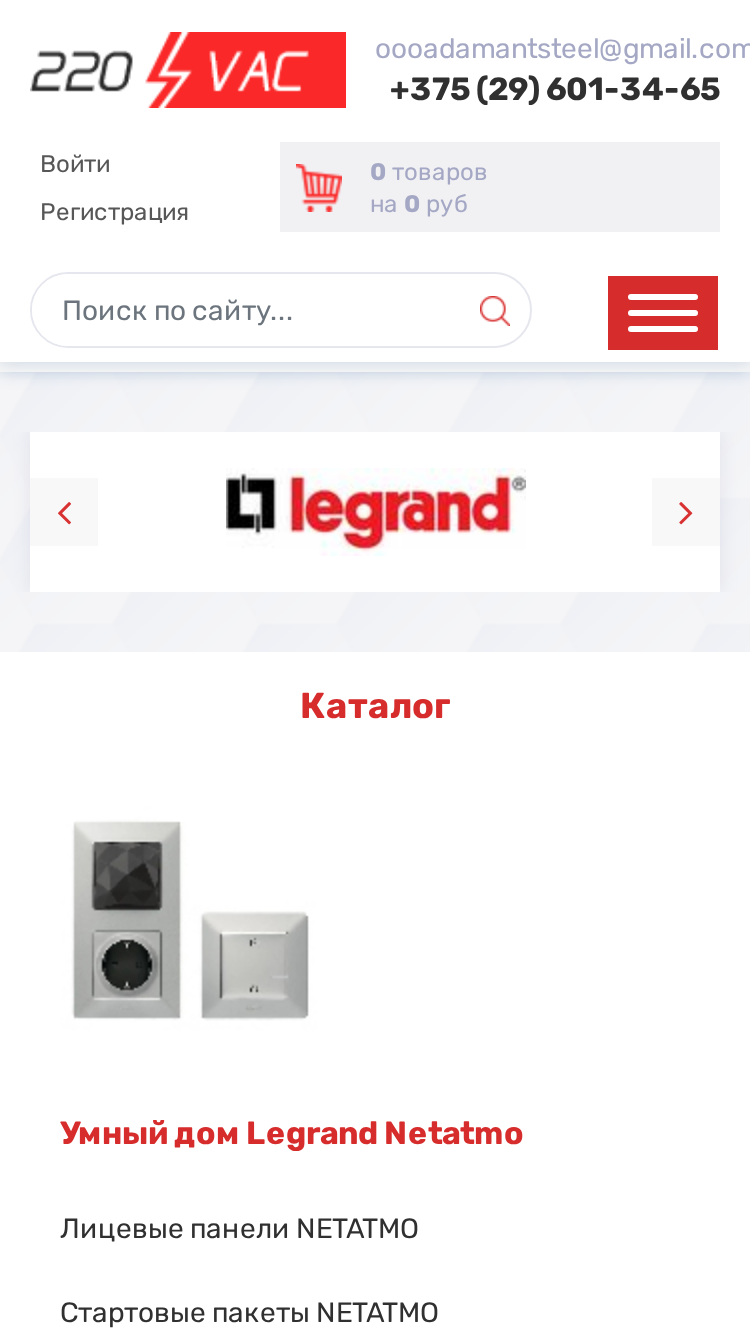This screenshot has width=750, height=1334.
Task: Open Умный дом Legrand Netatmo category
Action: point(292,1133)
